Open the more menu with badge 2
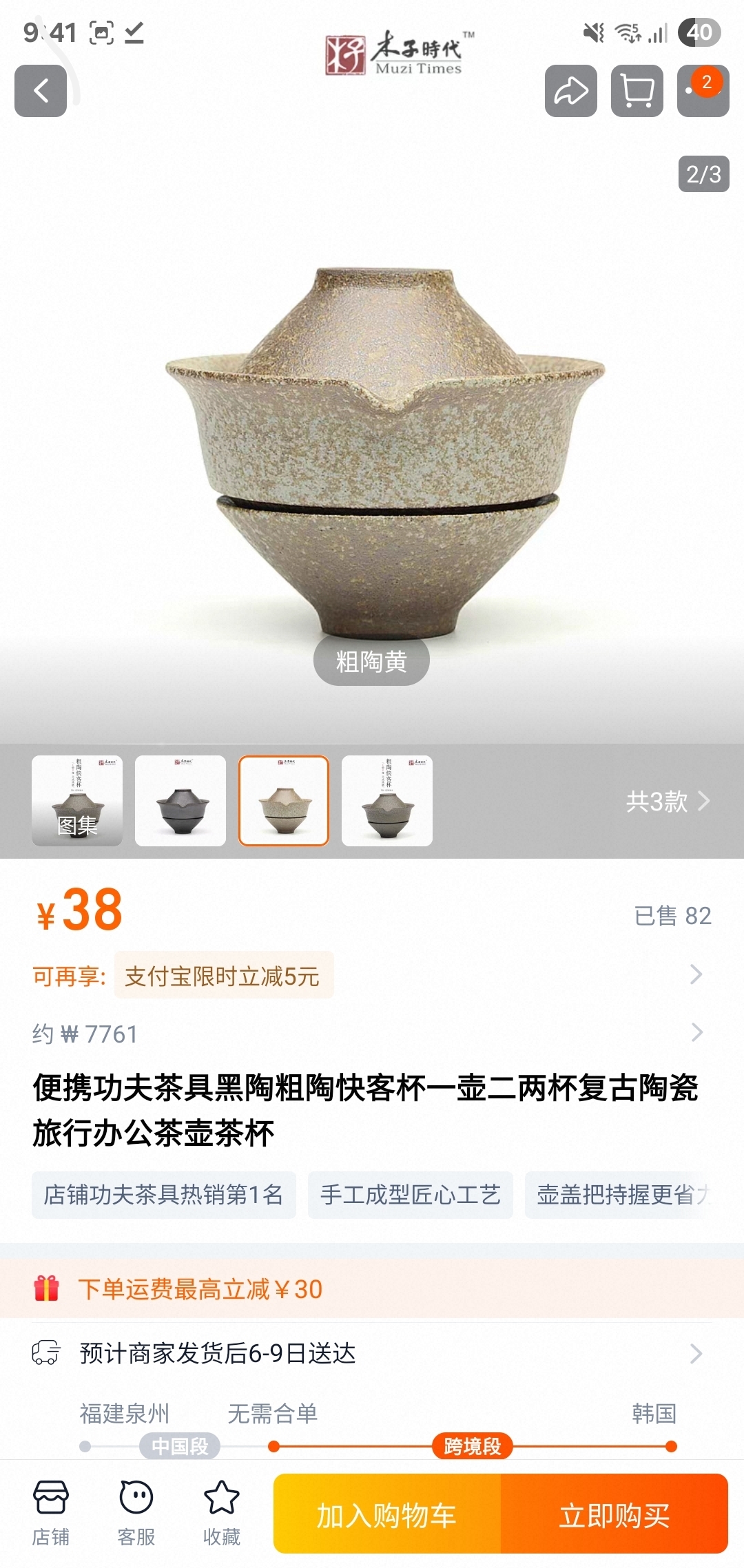 (x=703, y=91)
